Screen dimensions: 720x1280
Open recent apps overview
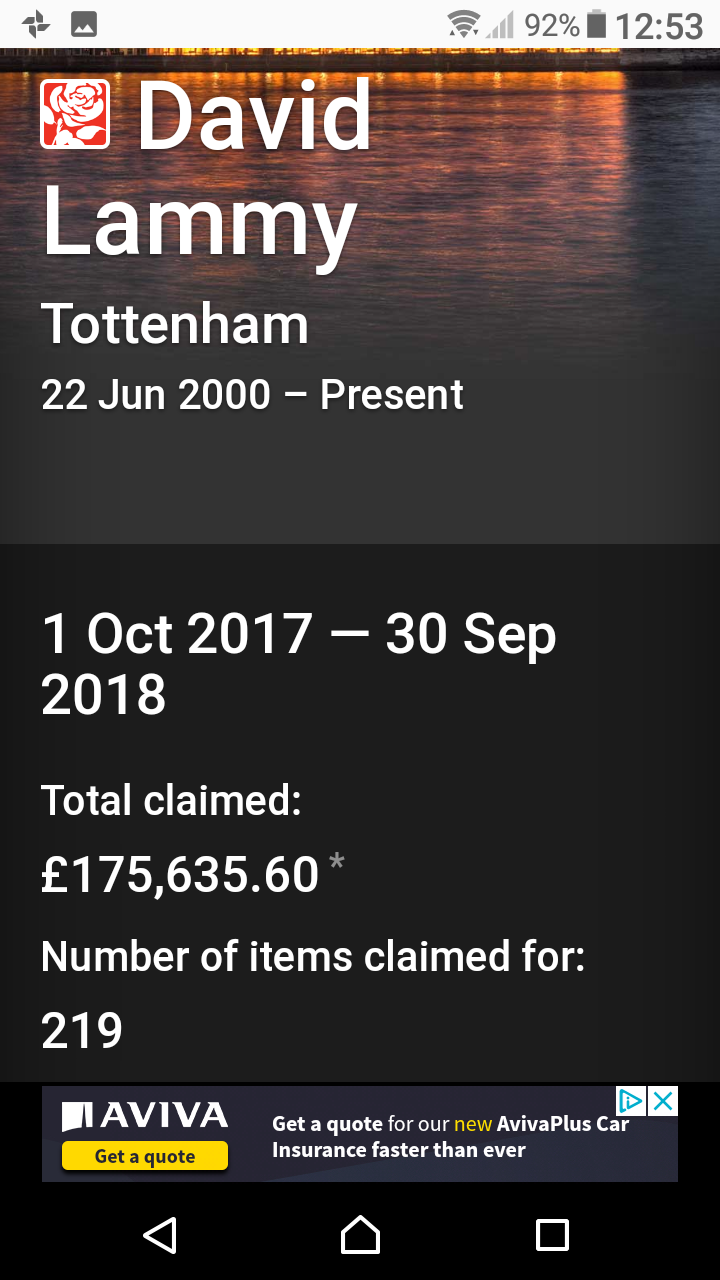click(x=552, y=1235)
